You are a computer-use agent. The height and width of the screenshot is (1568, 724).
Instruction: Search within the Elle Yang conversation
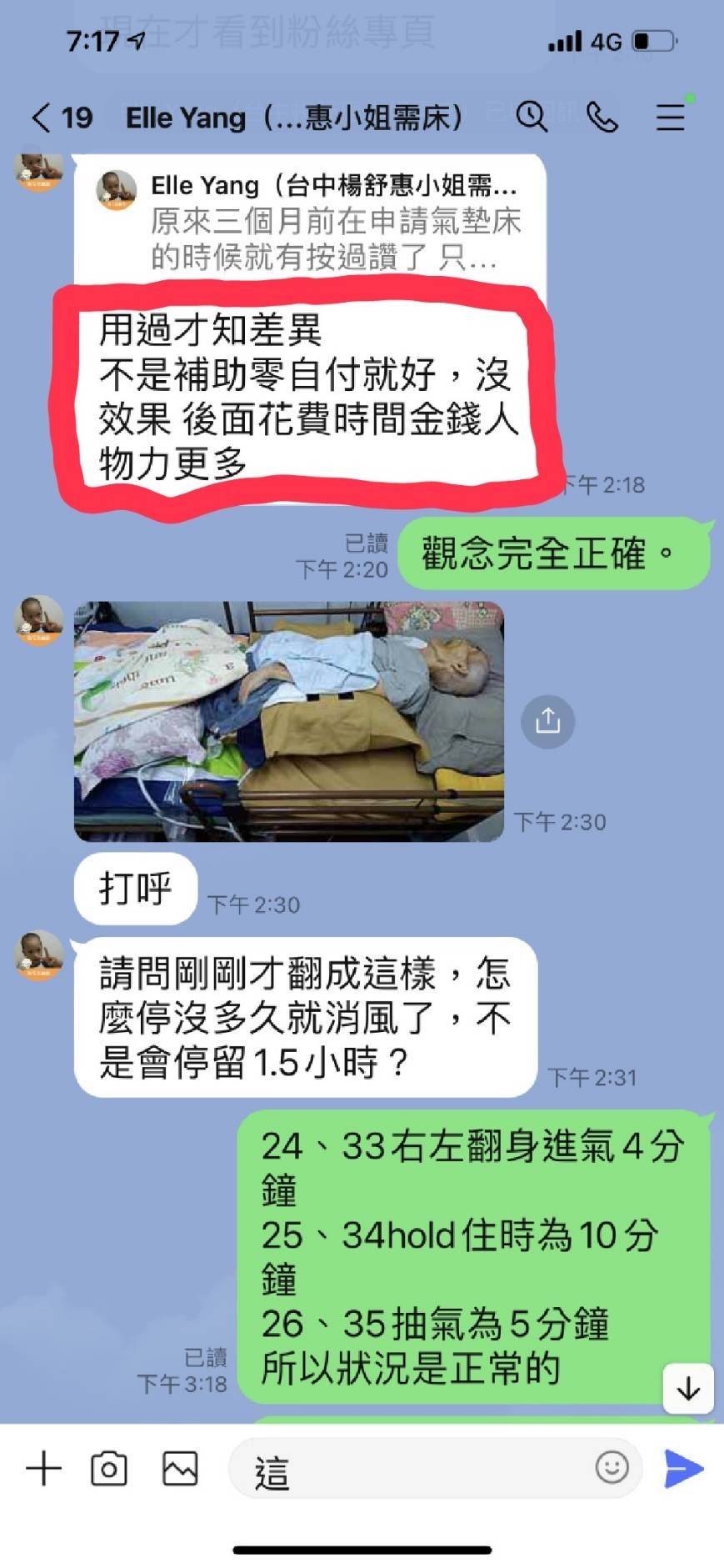click(x=532, y=117)
